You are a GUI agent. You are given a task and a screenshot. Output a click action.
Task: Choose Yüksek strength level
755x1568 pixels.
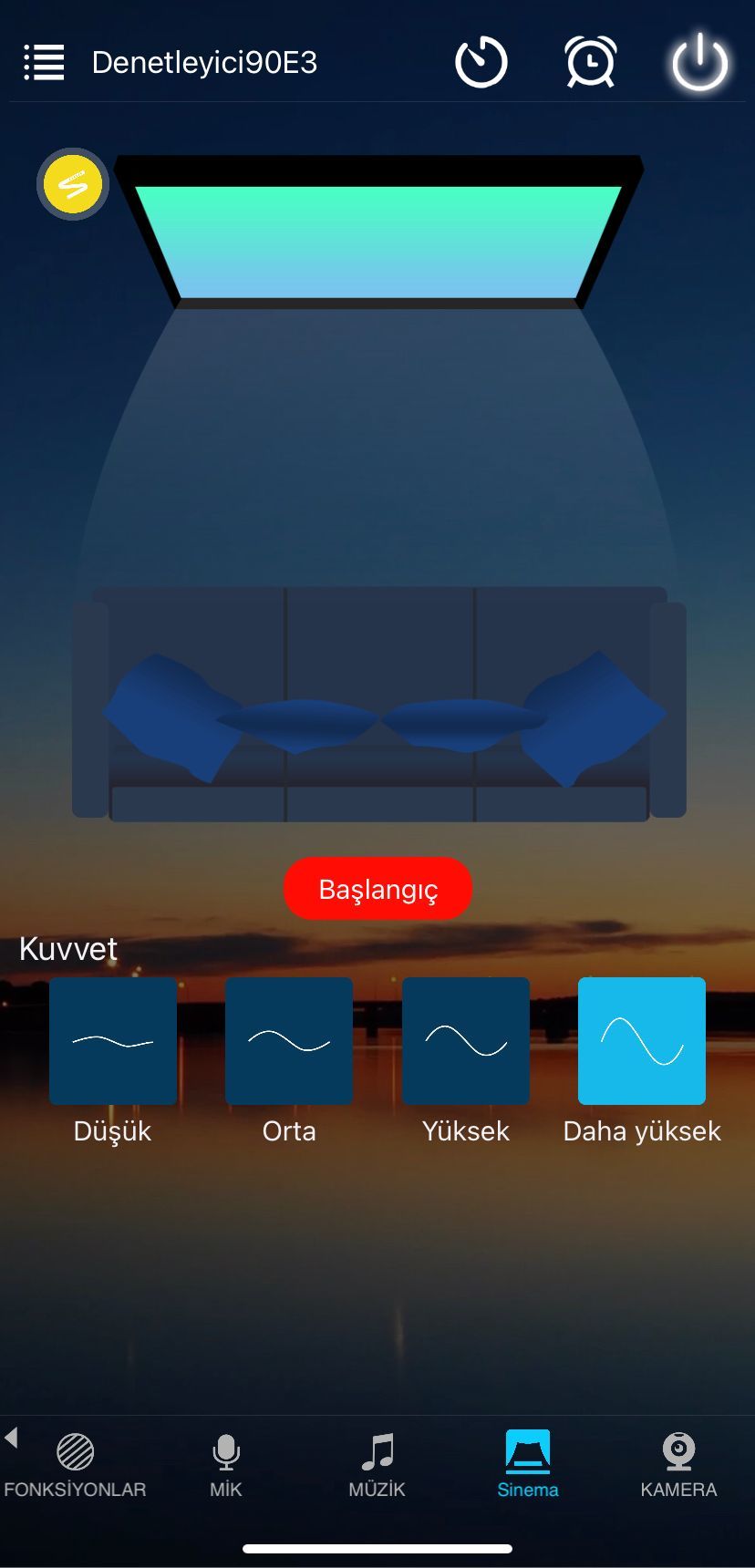coord(466,1041)
